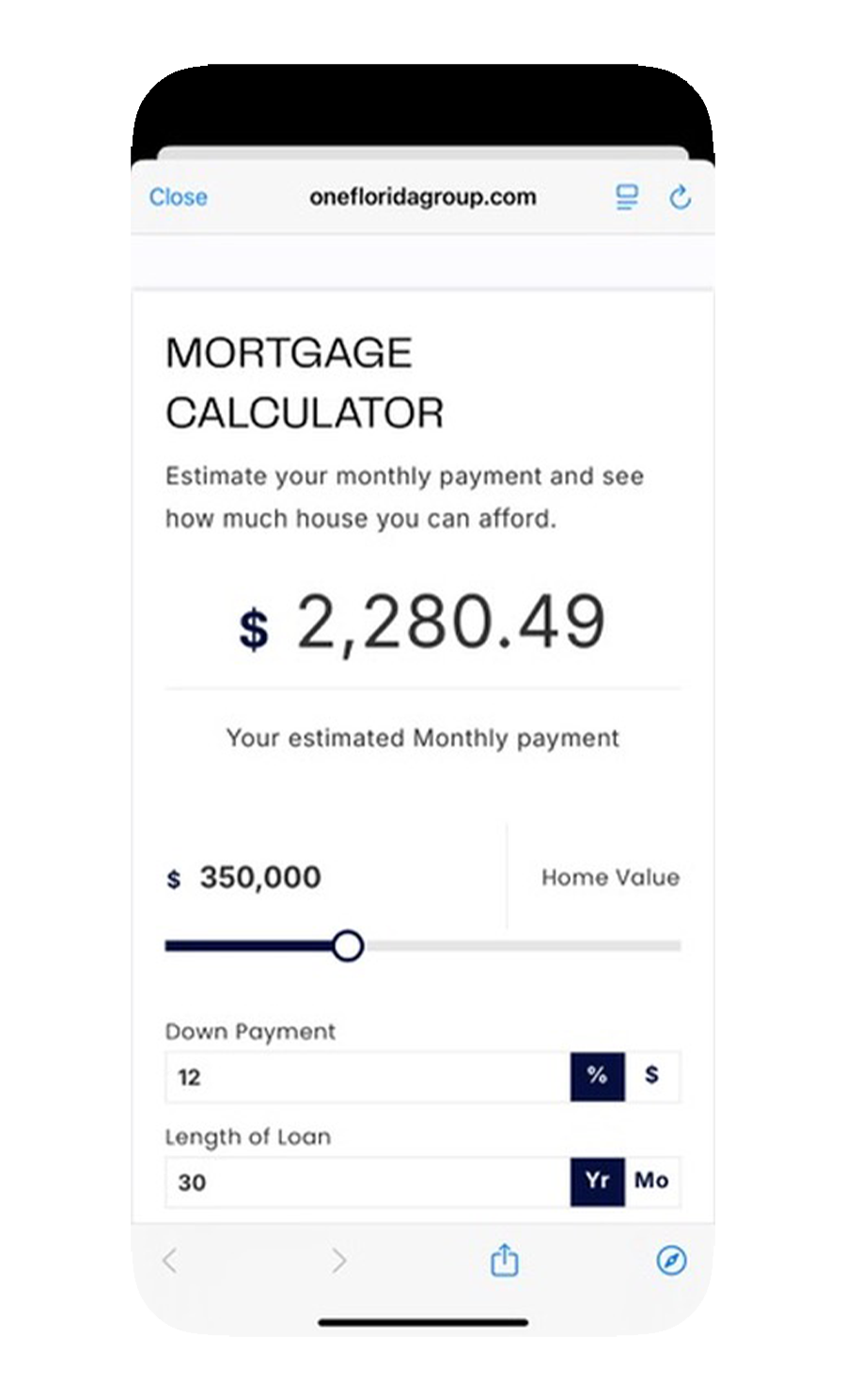Screen dimensions: 846x1400
Task: Tap the Home Value slider handle
Action: point(348,946)
